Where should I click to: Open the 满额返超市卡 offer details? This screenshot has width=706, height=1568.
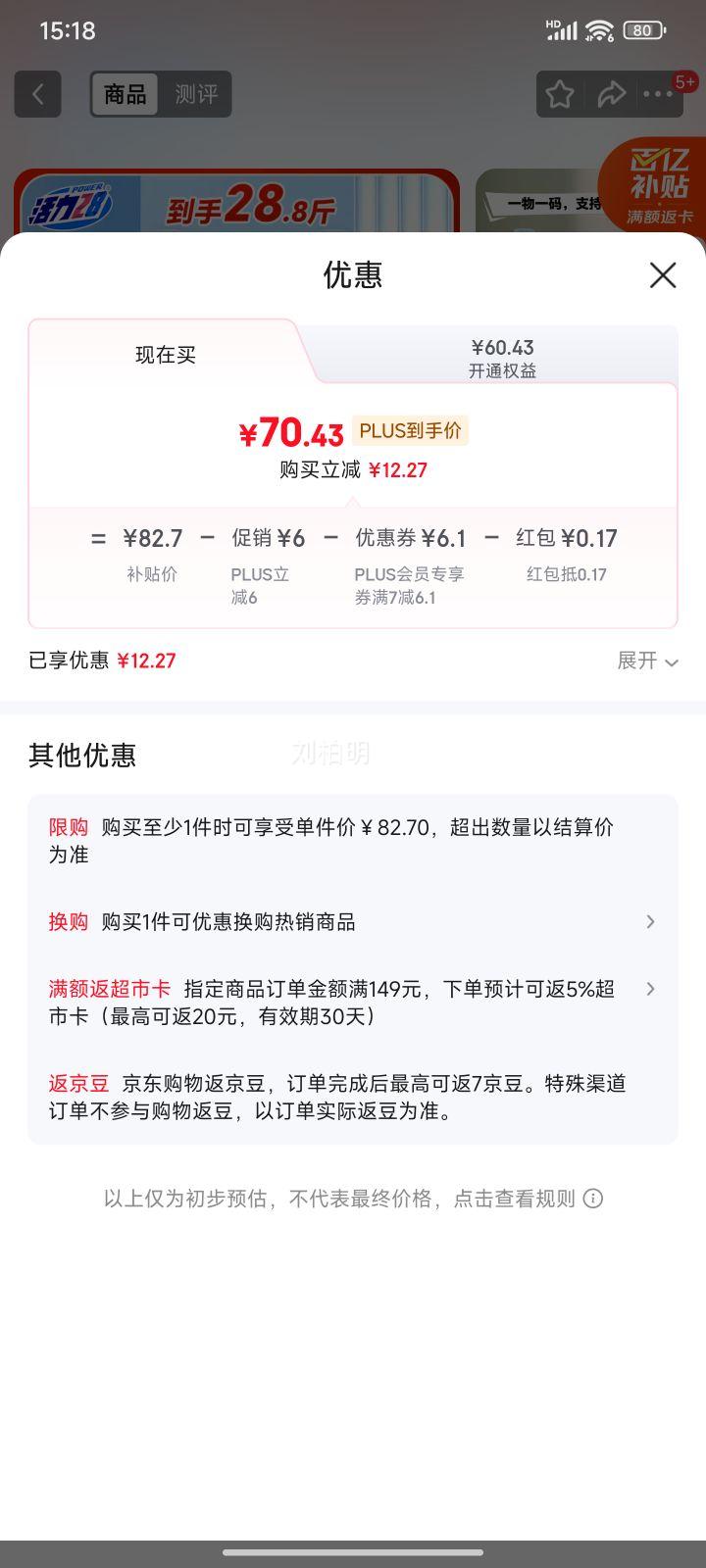(x=353, y=1002)
